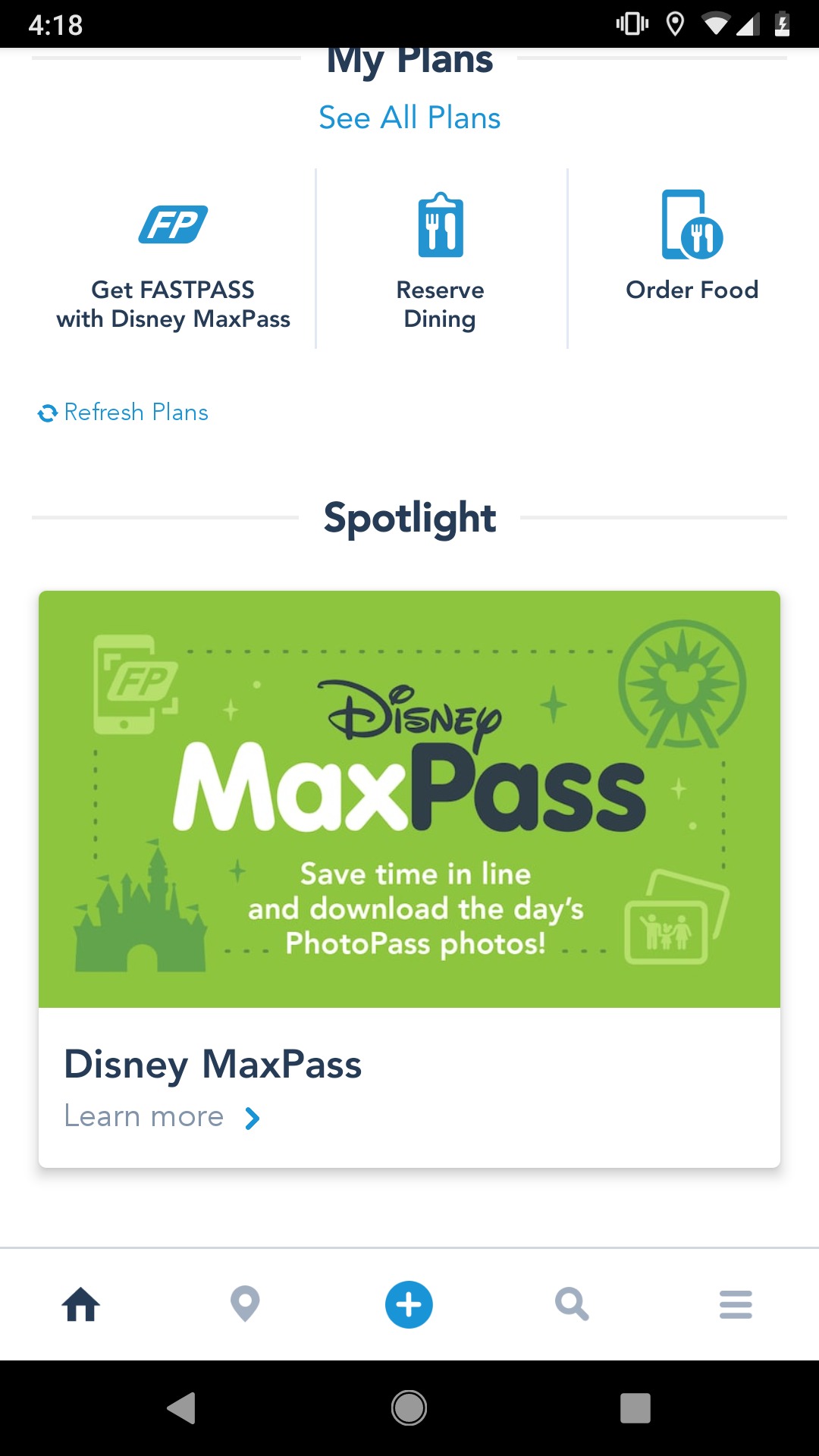Select Reserve Dining option
Viewport: 819px width, 1456px height.
tap(440, 262)
